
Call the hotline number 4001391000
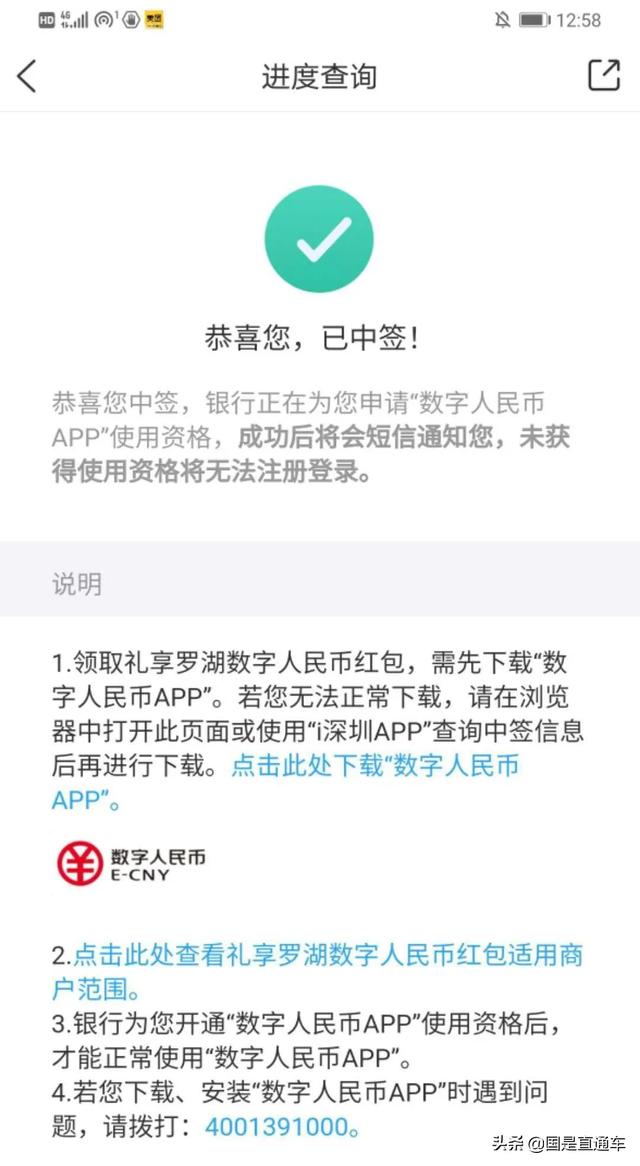(x=276, y=1126)
